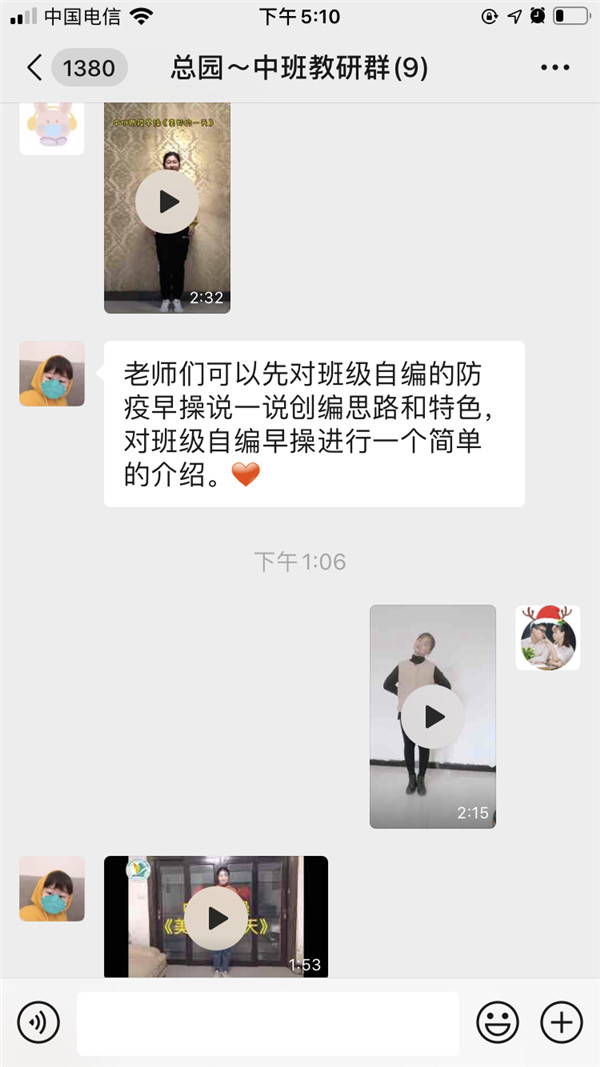Play the 2:32 video message
The width and height of the screenshot is (600, 1067).
(x=167, y=202)
